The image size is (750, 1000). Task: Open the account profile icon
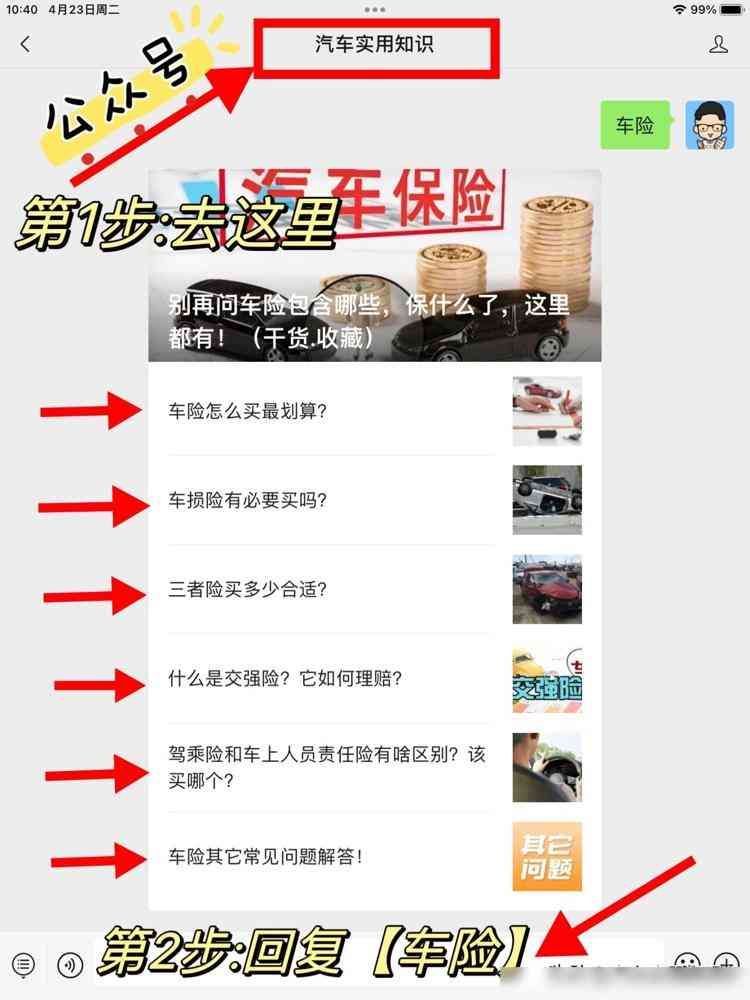pyautogui.click(x=718, y=44)
